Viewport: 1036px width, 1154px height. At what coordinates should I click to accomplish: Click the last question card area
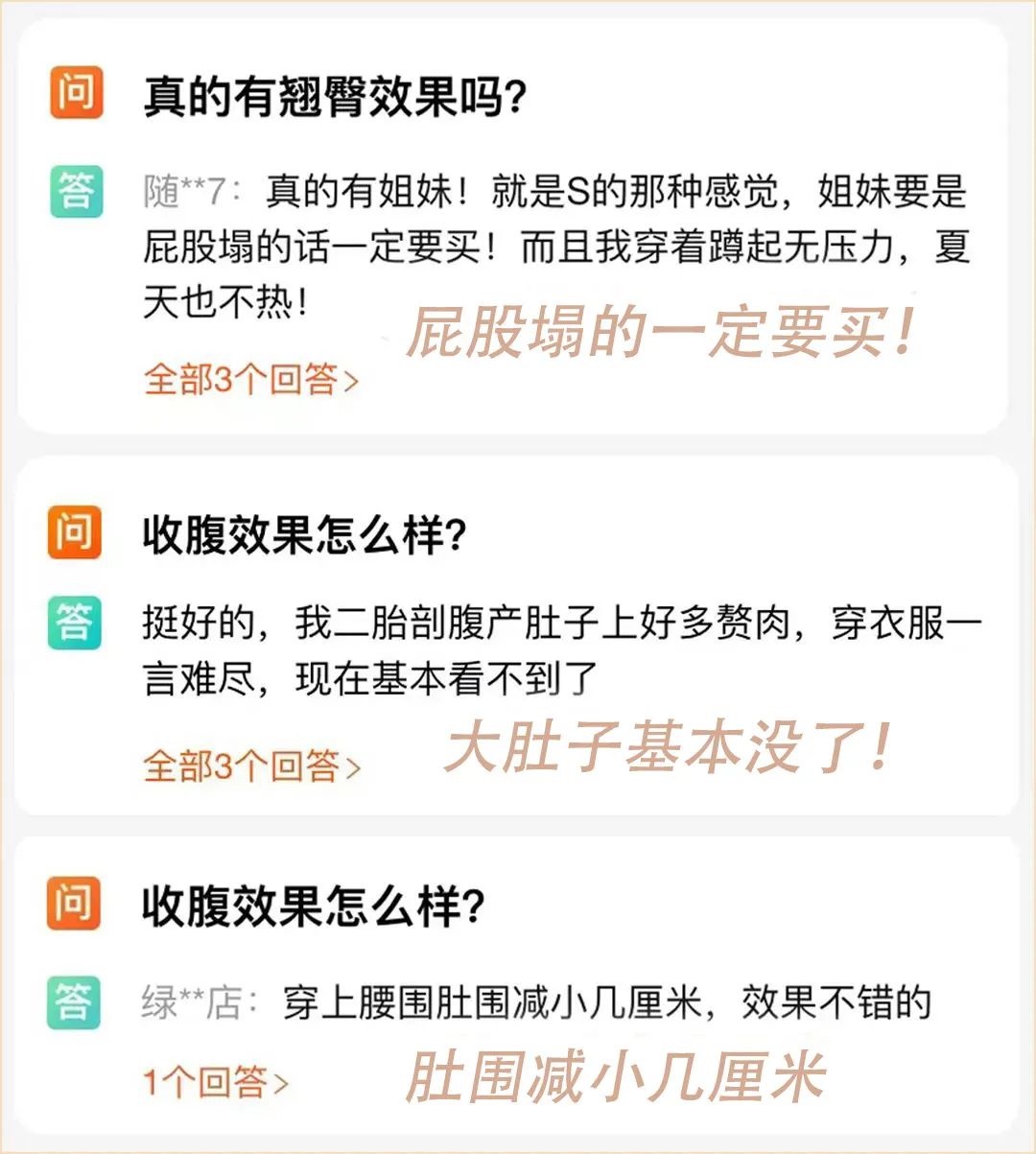click(518, 978)
